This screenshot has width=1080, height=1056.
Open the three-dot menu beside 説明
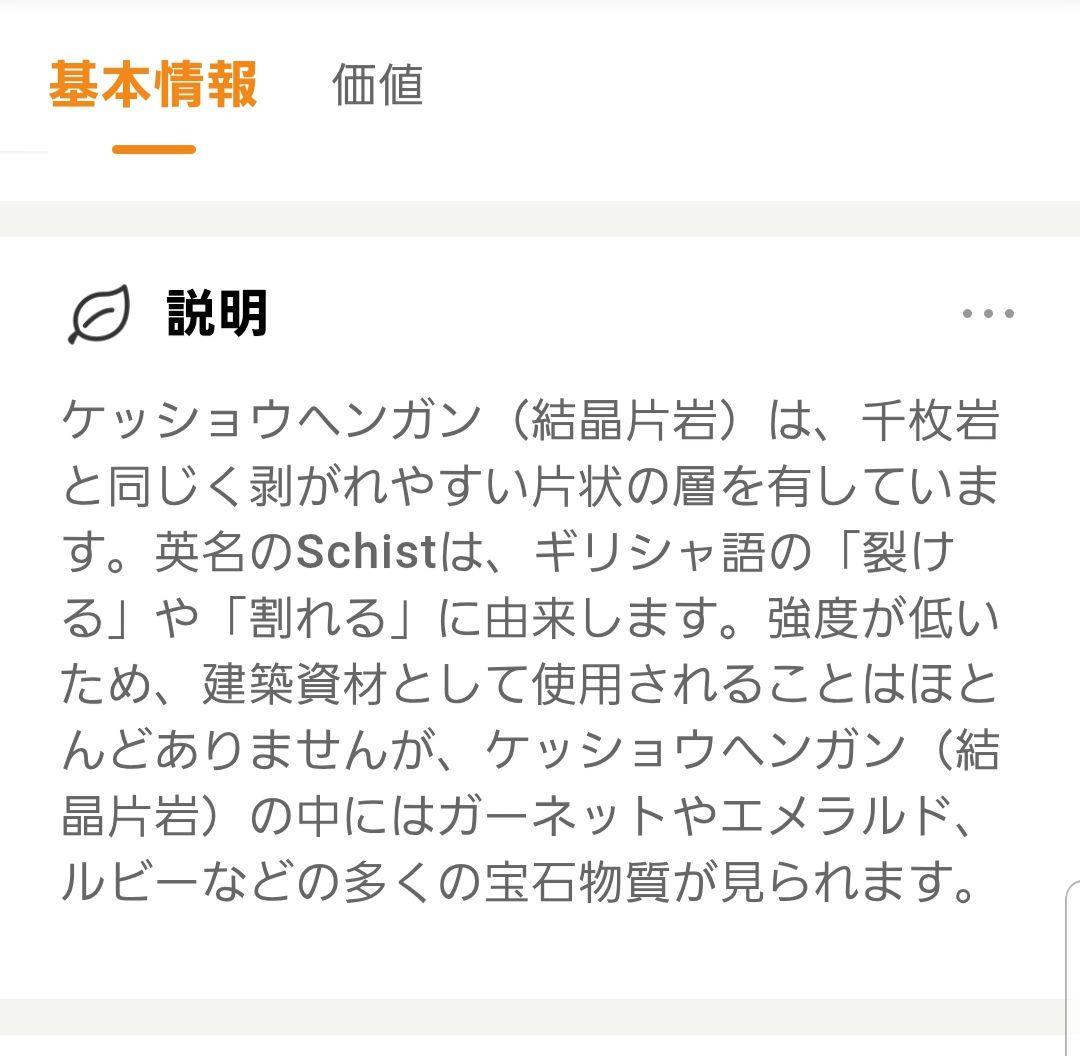[988, 314]
